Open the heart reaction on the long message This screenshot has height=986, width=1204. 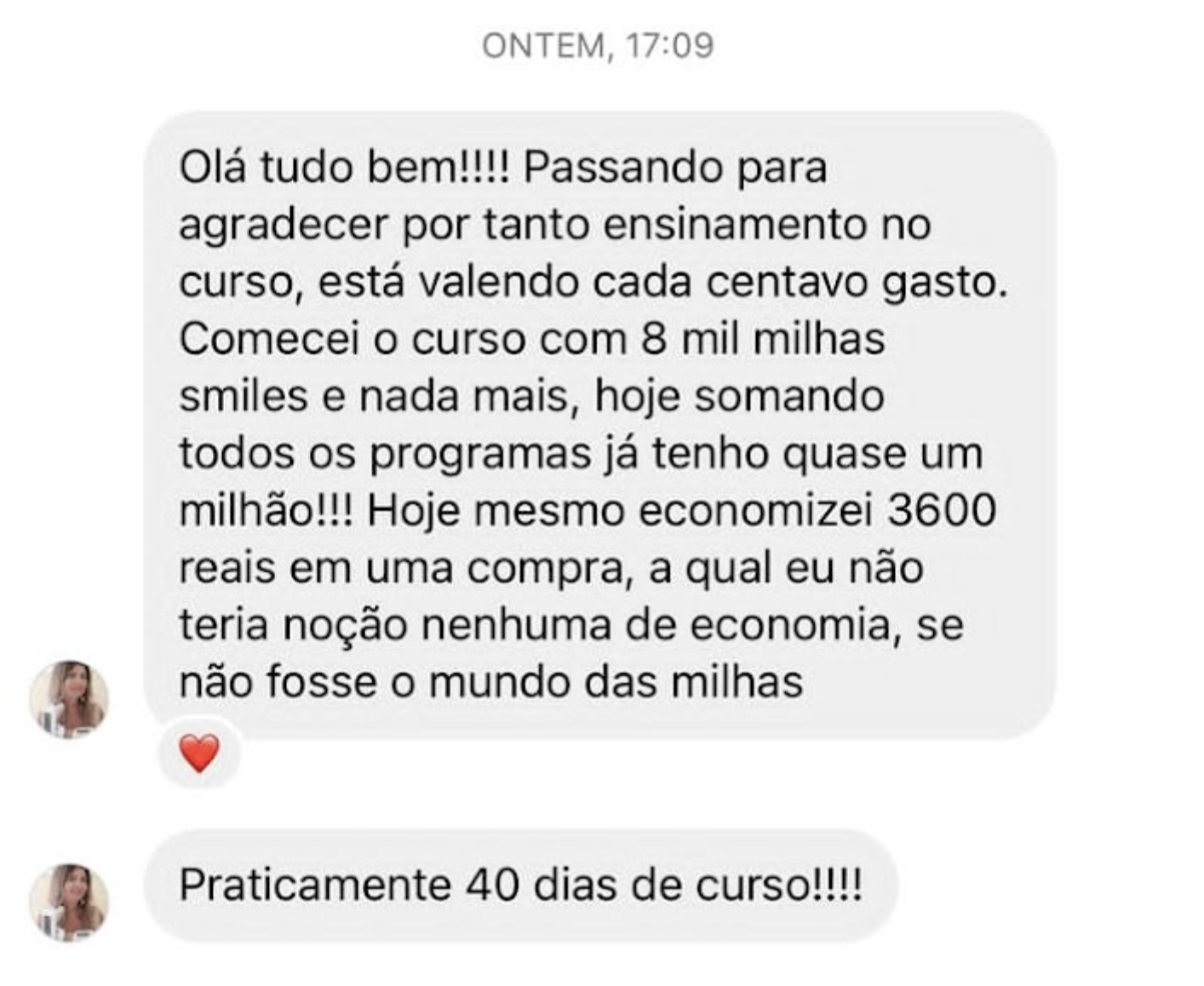(x=199, y=753)
